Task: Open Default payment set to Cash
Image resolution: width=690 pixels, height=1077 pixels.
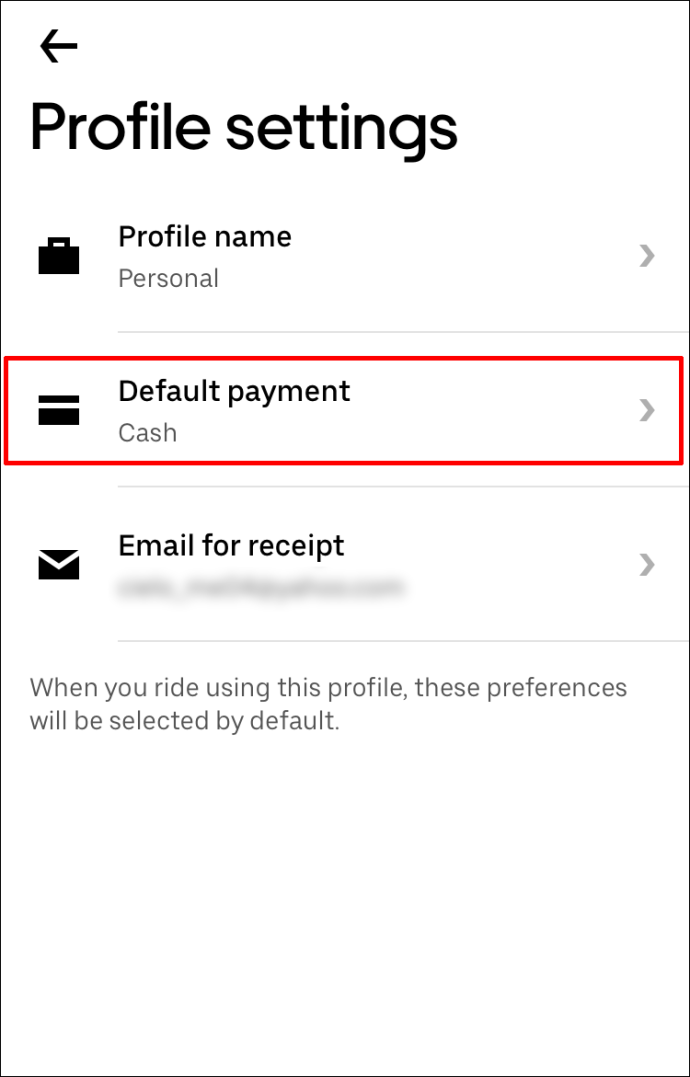Action: (x=345, y=410)
